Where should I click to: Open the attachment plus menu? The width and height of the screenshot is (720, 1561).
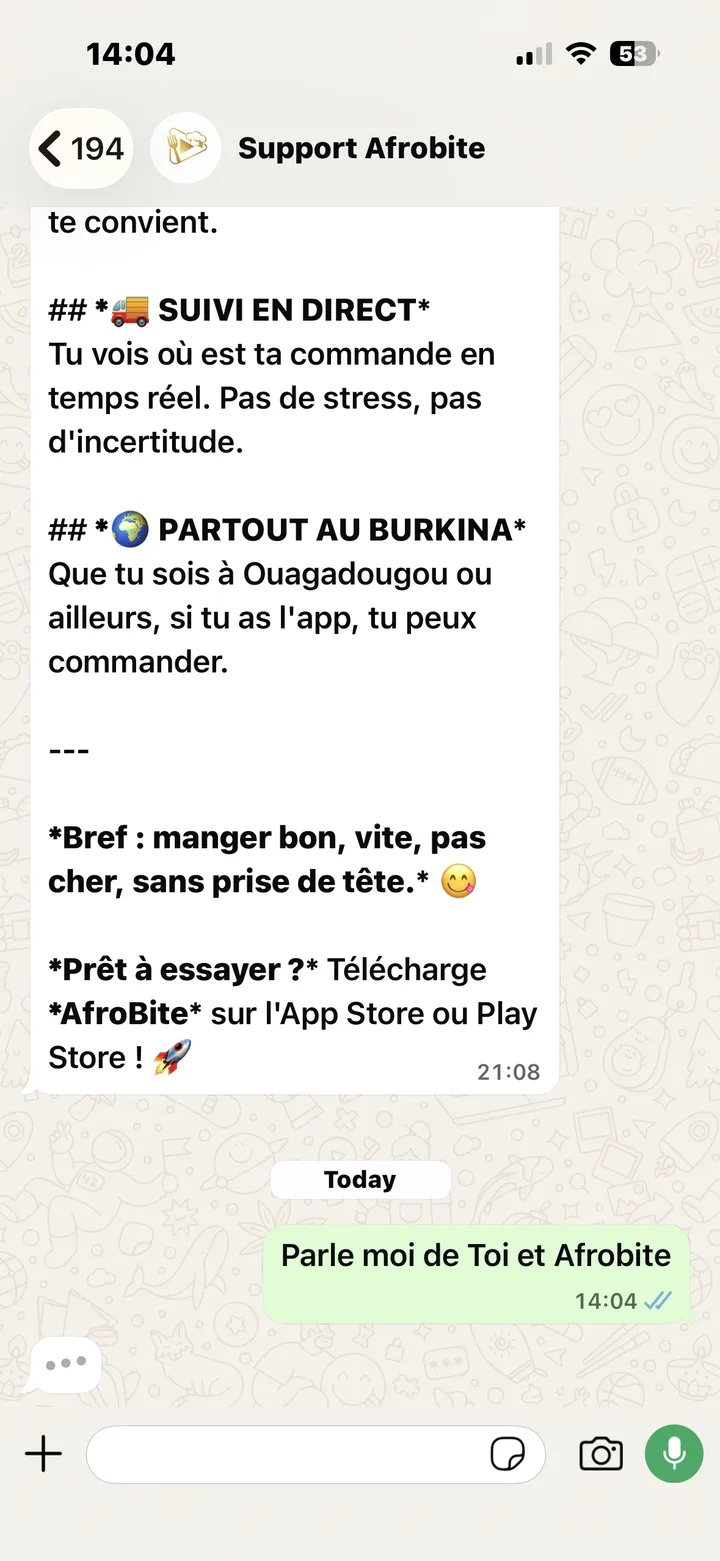[43, 1454]
